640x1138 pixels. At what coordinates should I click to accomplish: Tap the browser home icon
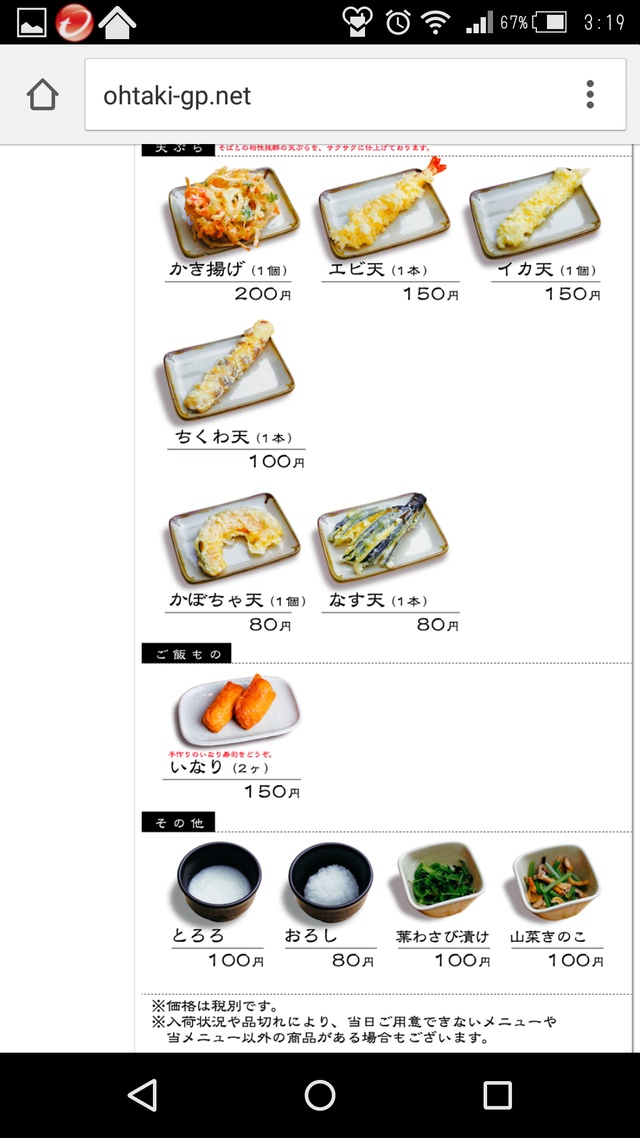[x=42, y=95]
